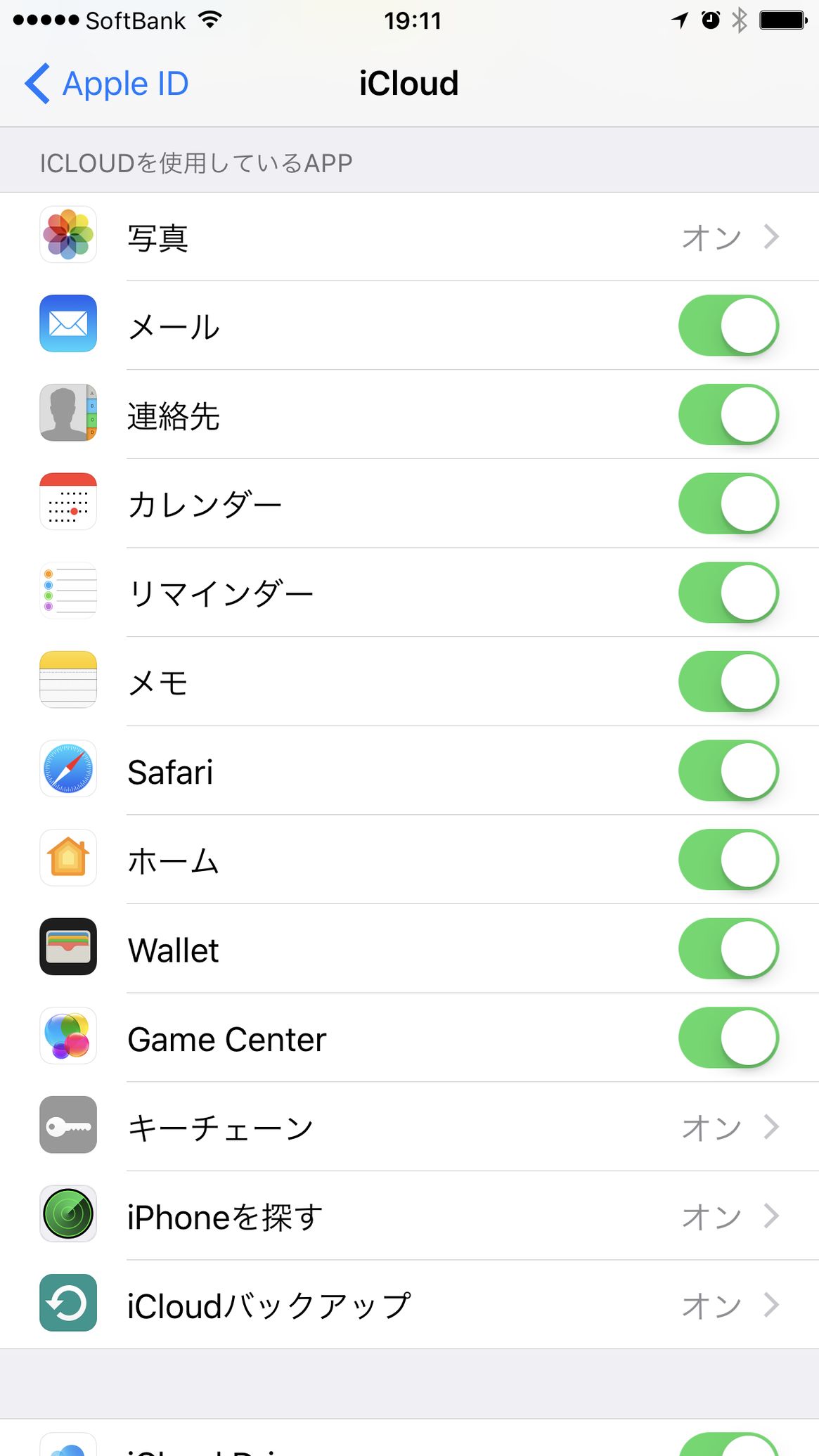Turn off Safari iCloud sync
819x1456 pixels.
coord(728,771)
